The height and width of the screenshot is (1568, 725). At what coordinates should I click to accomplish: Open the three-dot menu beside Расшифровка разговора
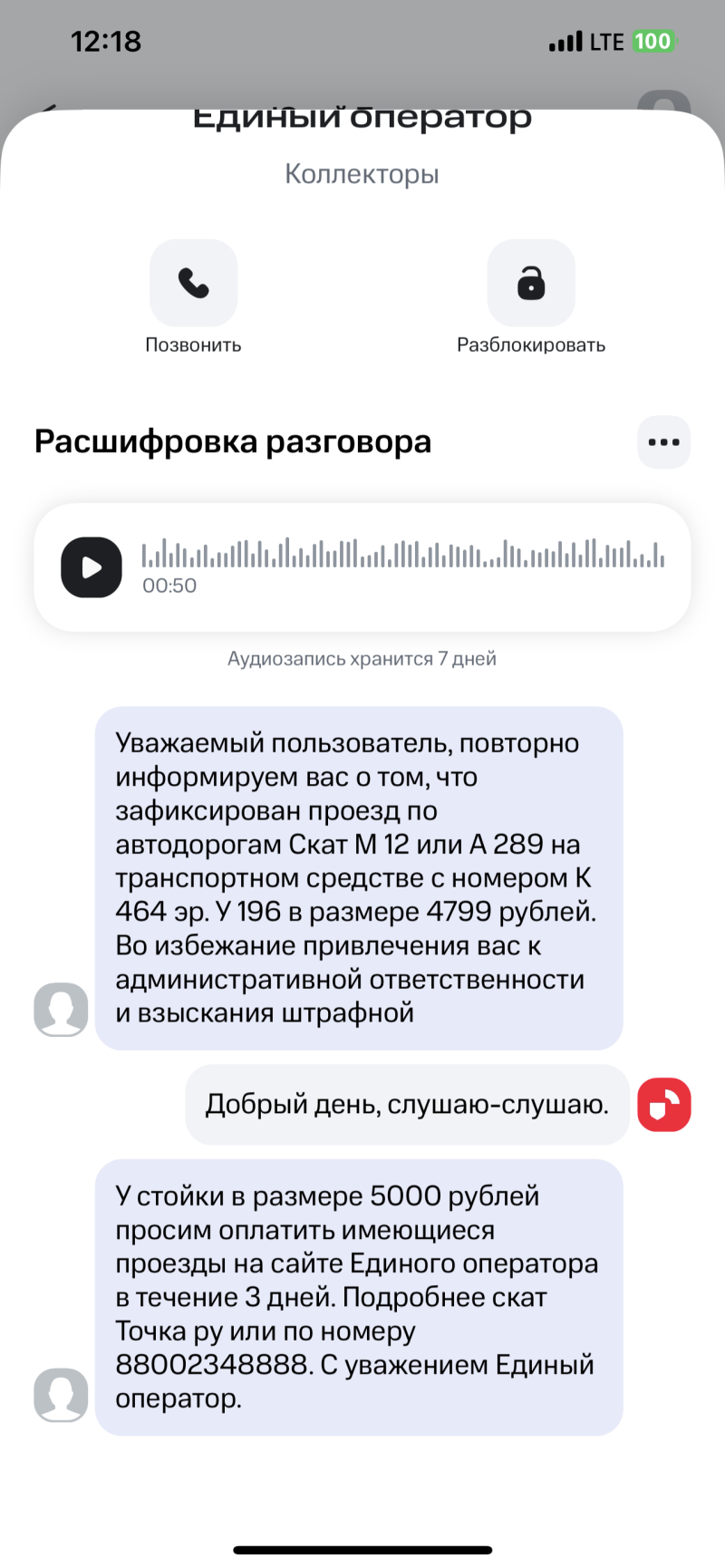[x=663, y=442]
